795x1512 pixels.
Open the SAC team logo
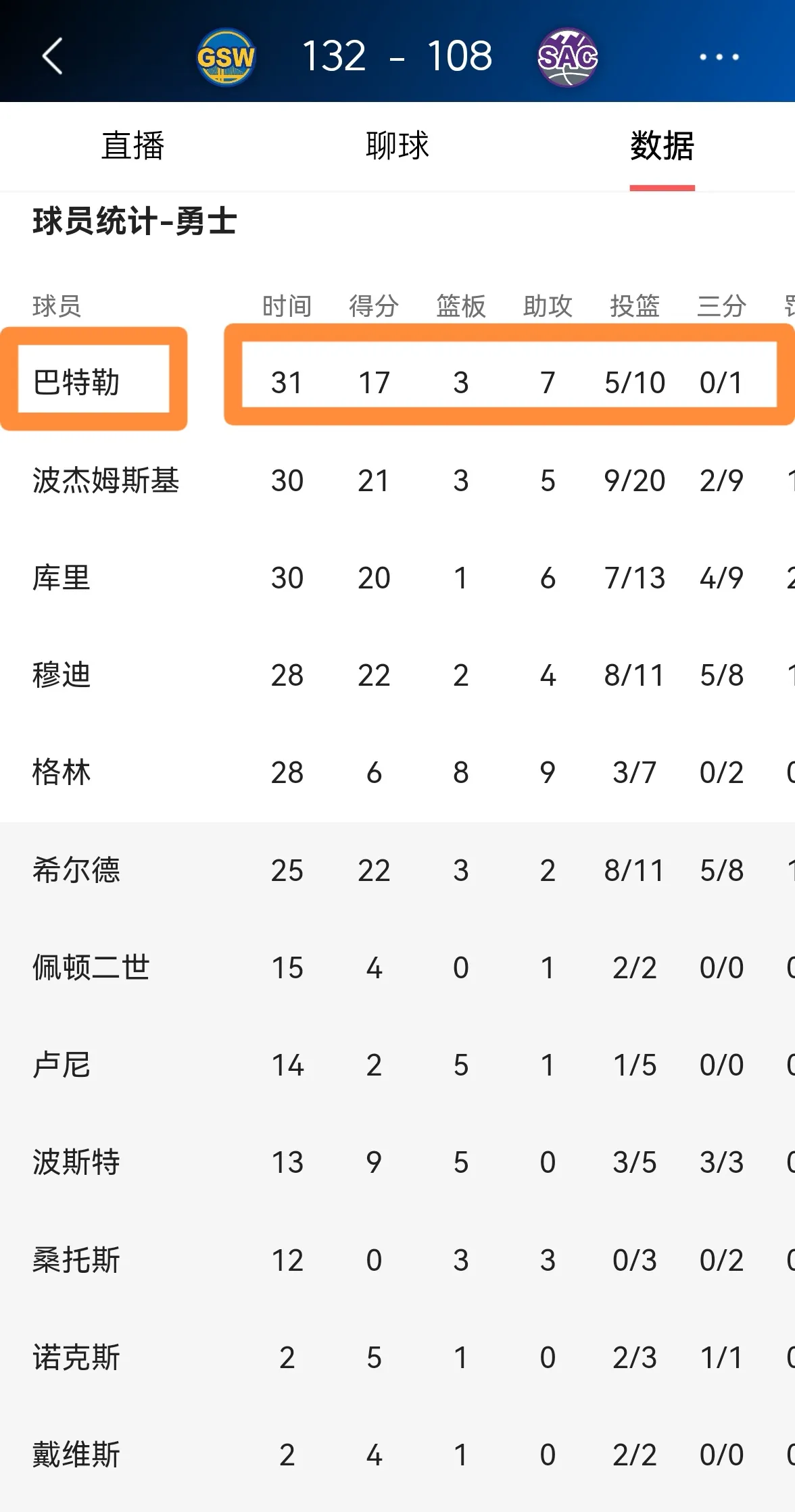568,57
